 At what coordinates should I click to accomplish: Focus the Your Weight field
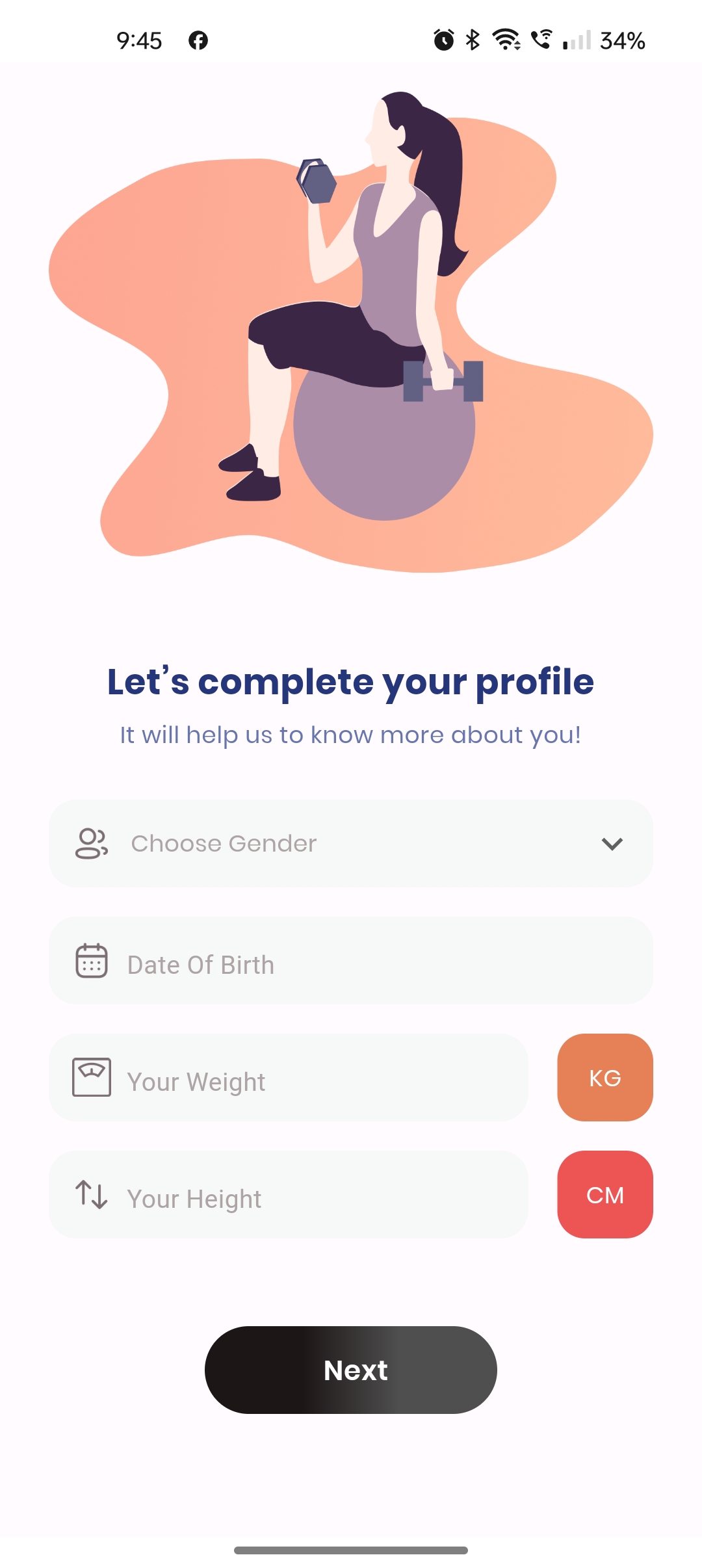click(x=289, y=1078)
